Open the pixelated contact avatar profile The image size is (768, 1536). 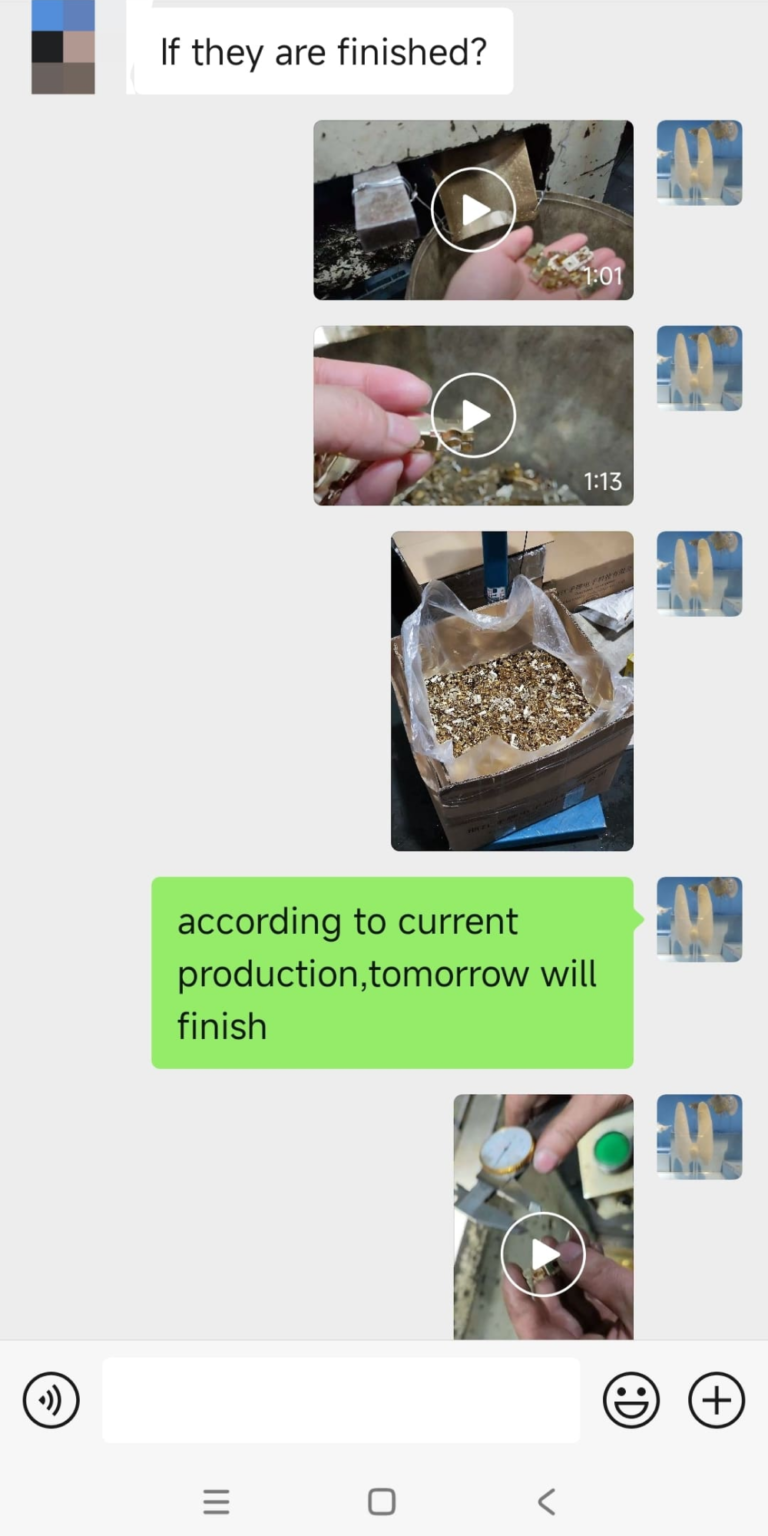pyautogui.click(x=63, y=47)
